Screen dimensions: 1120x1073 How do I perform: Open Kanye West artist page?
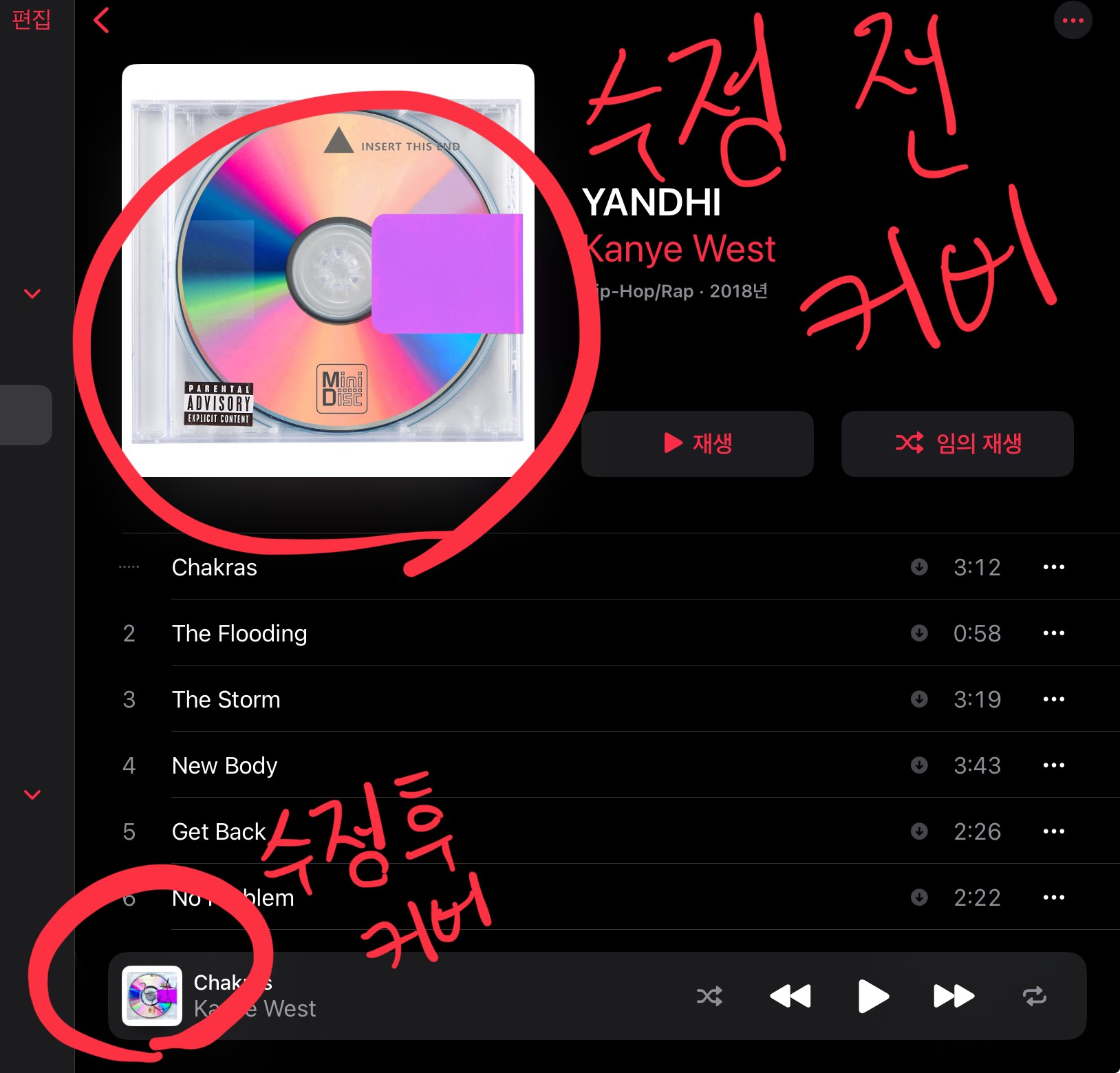point(681,248)
